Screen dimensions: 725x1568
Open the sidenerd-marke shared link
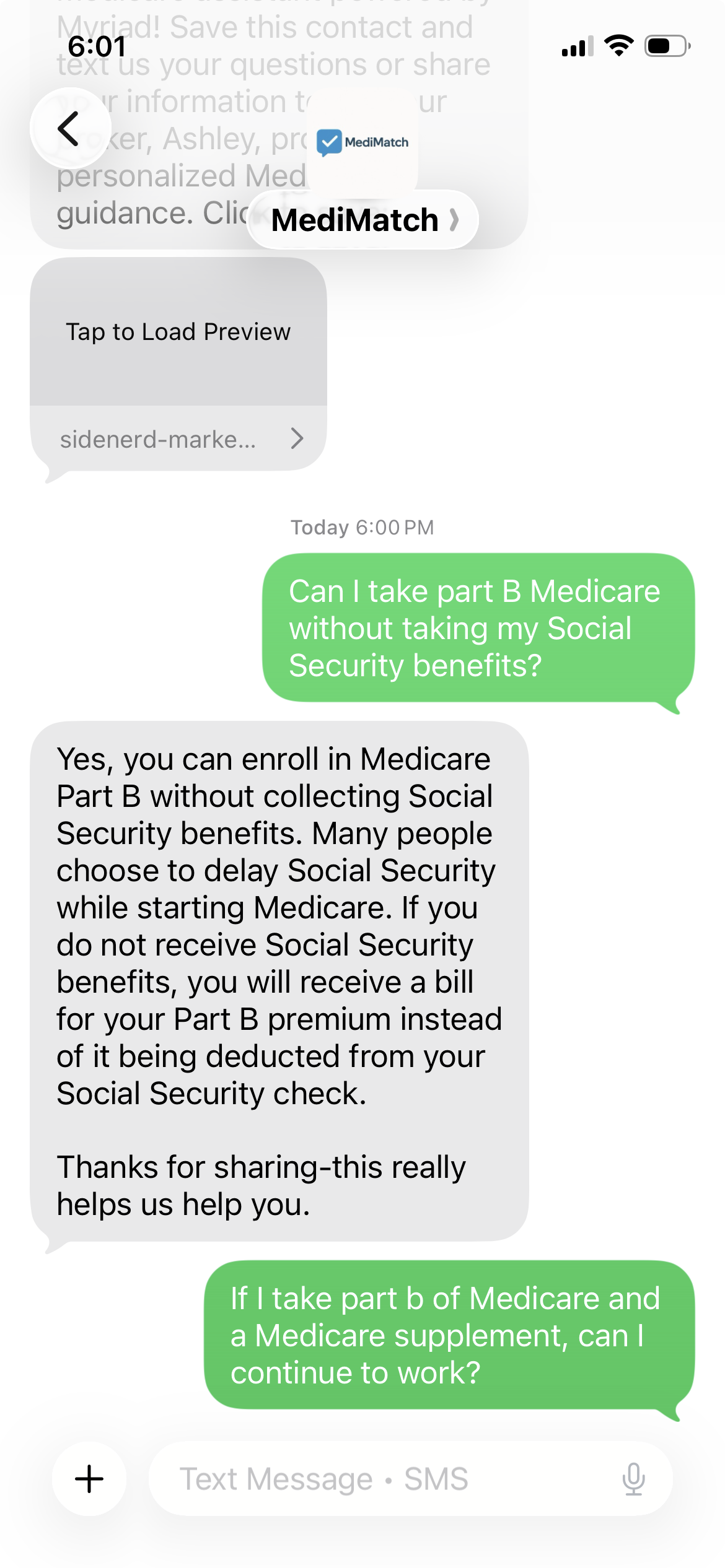tap(158, 439)
